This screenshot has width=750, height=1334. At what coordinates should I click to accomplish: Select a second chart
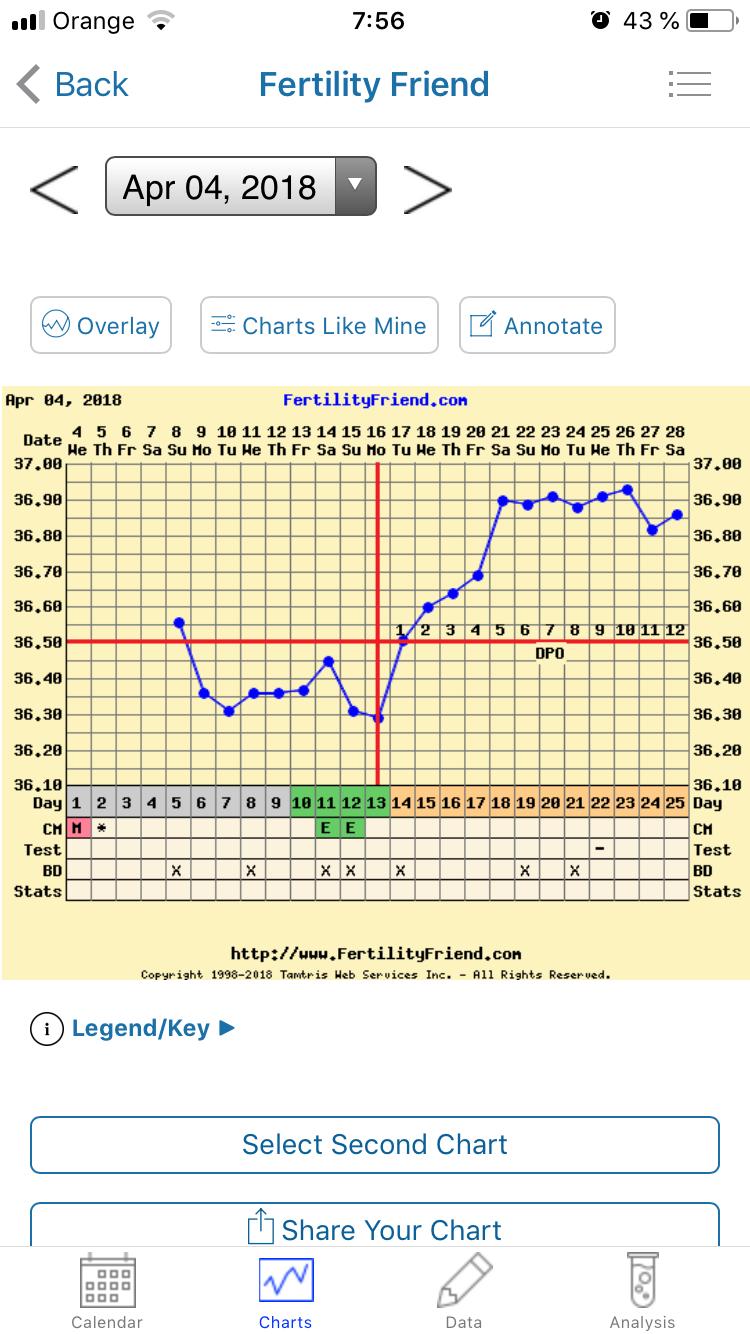[375, 1144]
